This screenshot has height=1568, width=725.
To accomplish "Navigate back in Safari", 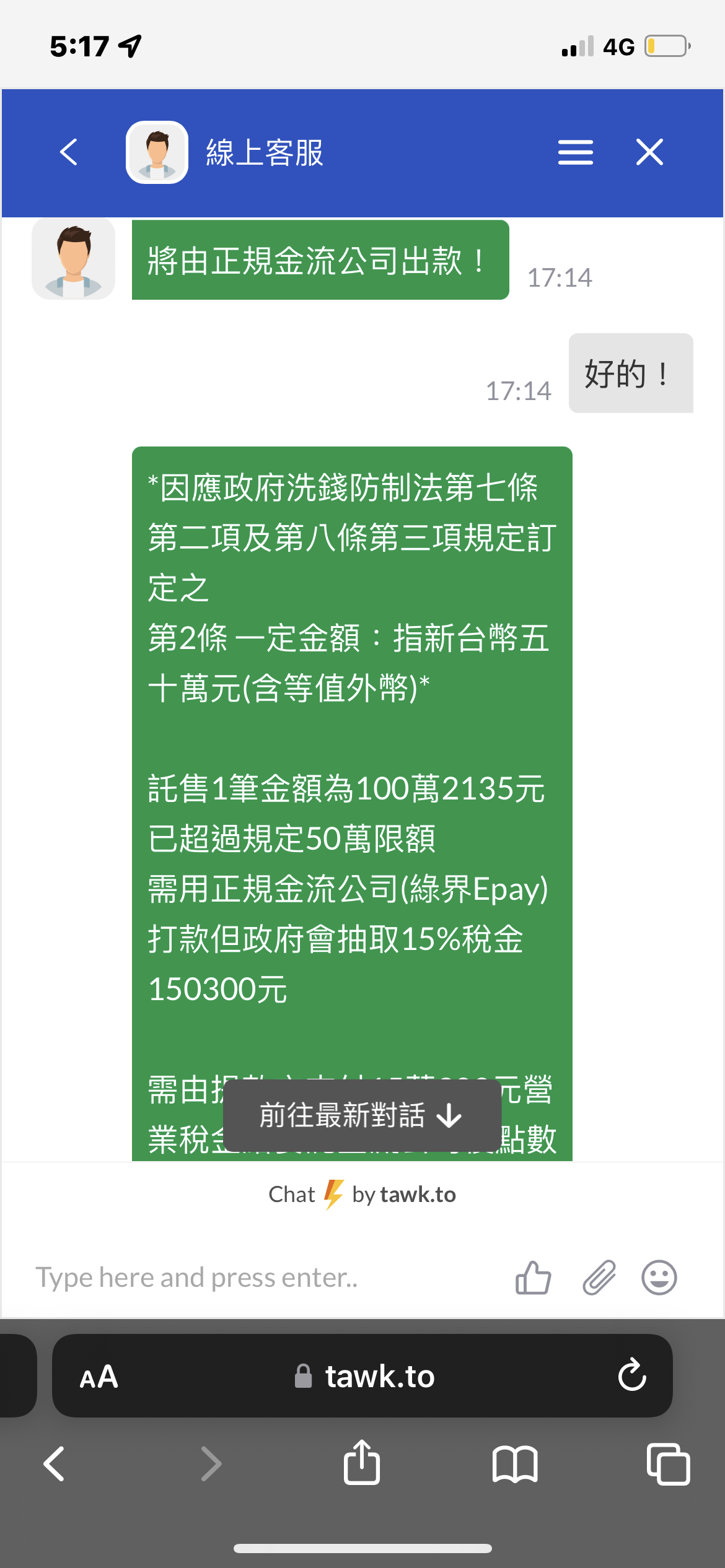I will pyautogui.click(x=55, y=1465).
